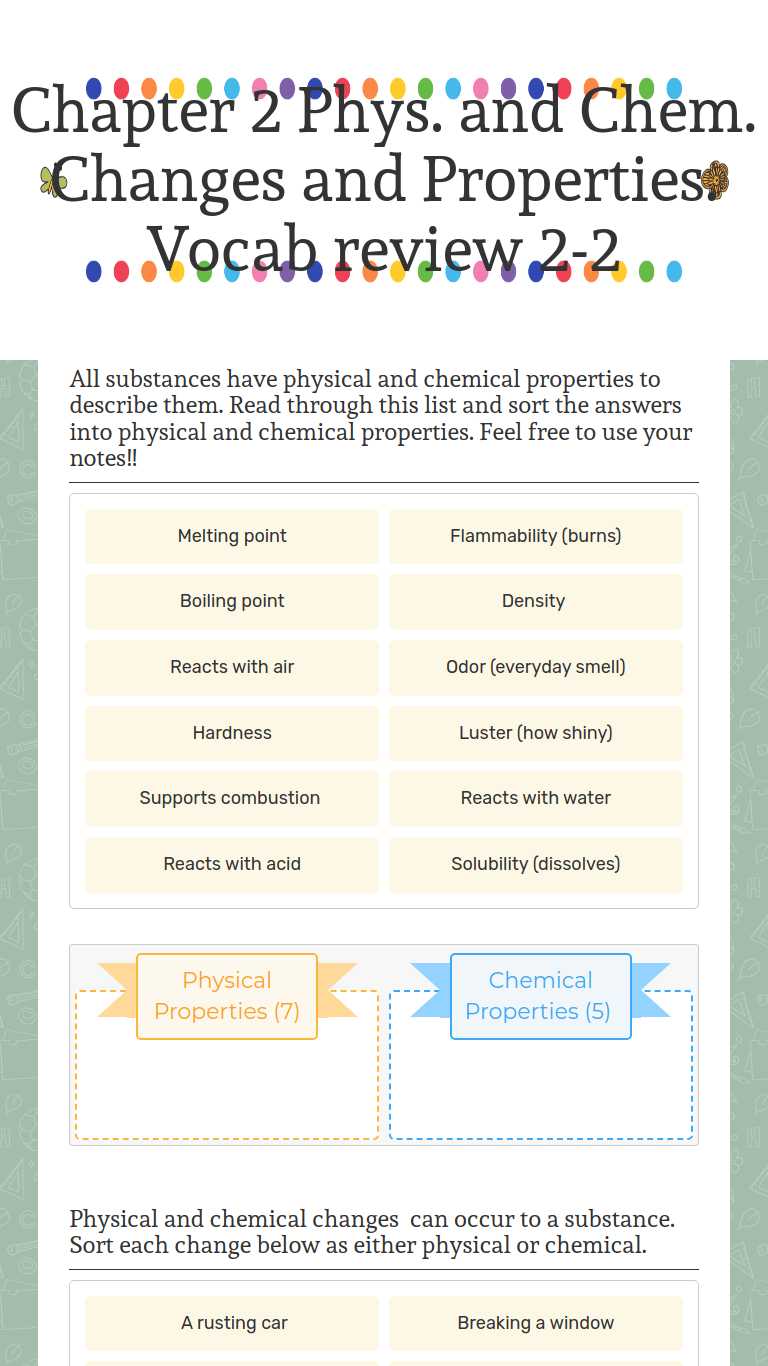Image resolution: width=768 pixels, height=1366 pixels.
Task: Select the A rusting car item
Action: pos(232,1323)
